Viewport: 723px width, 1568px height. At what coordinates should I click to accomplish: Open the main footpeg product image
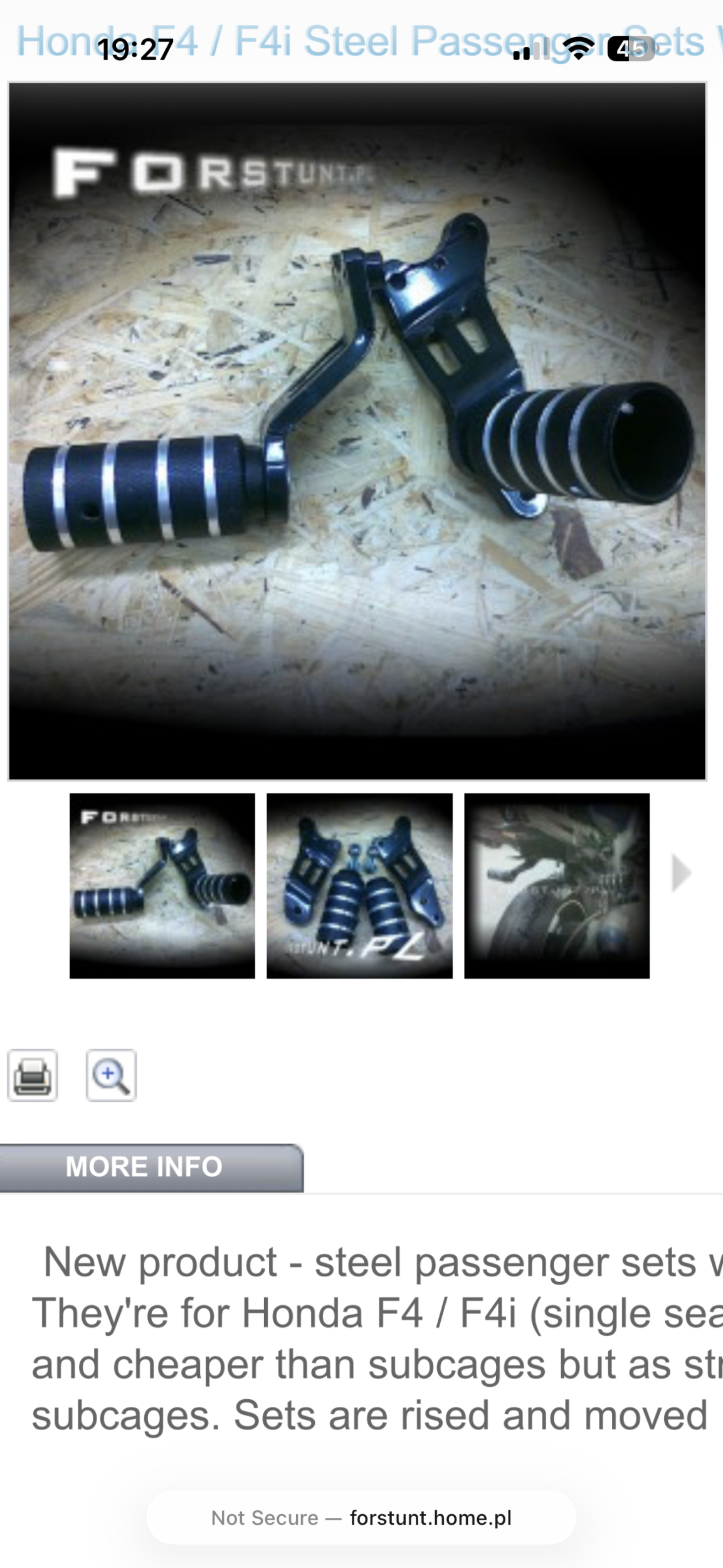pos(357,431)
